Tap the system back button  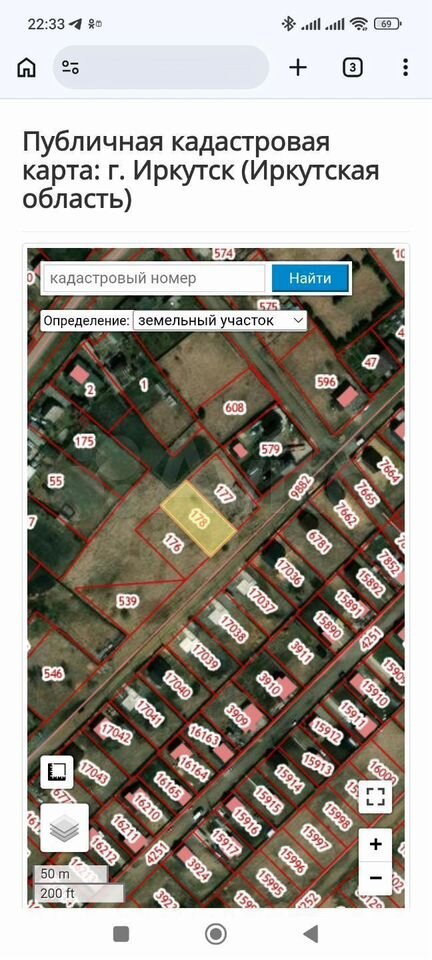point(311,934)
